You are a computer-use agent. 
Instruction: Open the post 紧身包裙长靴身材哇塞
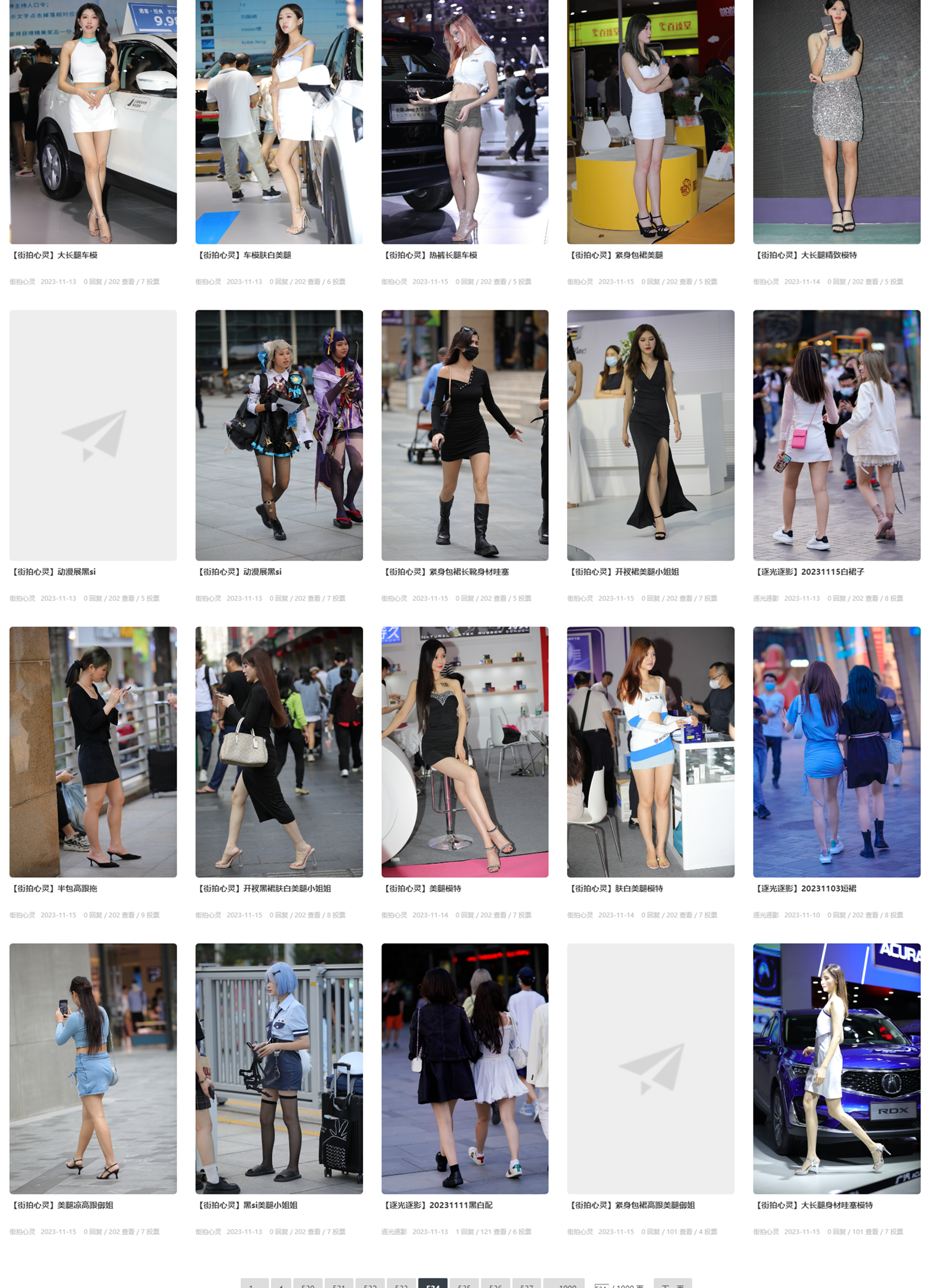(446, 572)
